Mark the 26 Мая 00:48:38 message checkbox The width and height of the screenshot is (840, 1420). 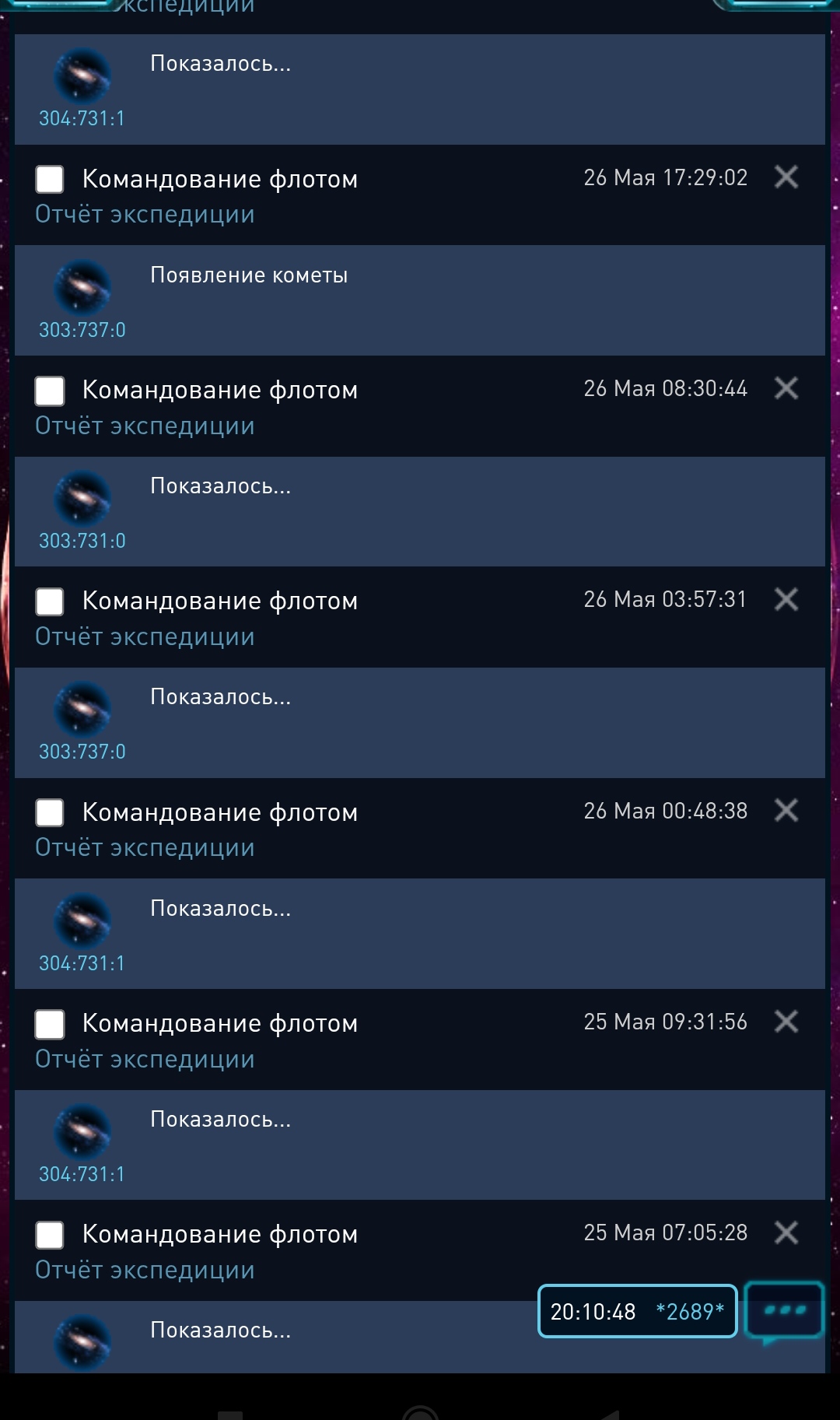click(50, 812)
